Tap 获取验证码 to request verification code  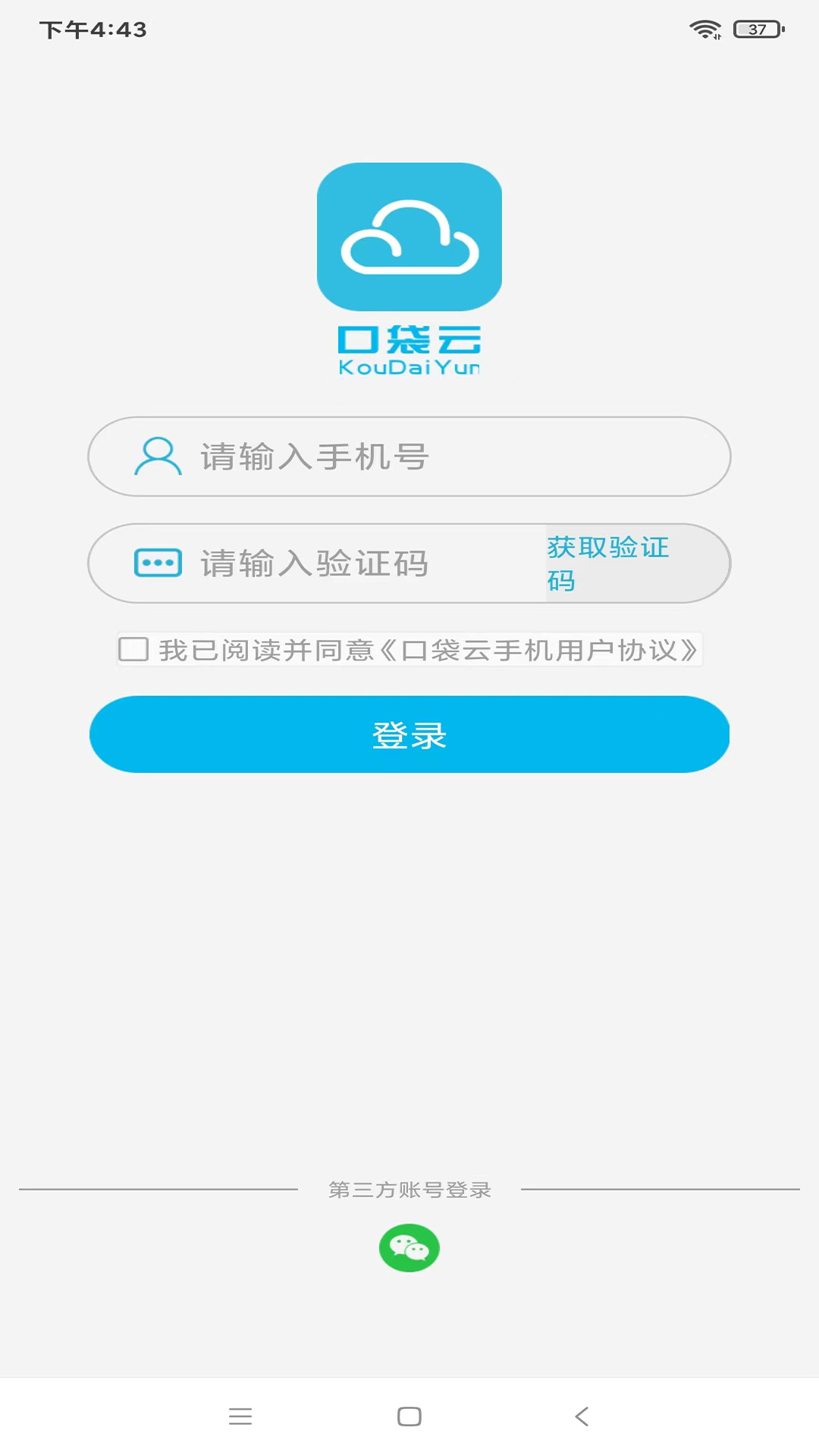[x=607, y=563]
